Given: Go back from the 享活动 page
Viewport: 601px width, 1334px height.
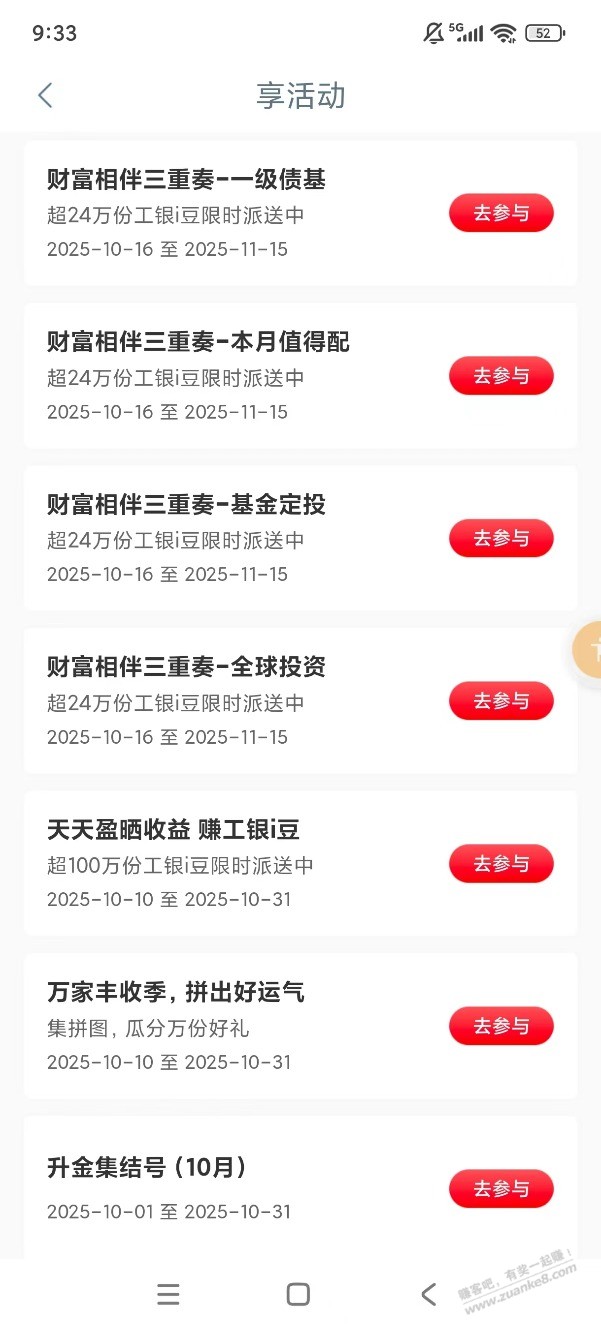Looking at the screenshot, I should pos(45,96).
